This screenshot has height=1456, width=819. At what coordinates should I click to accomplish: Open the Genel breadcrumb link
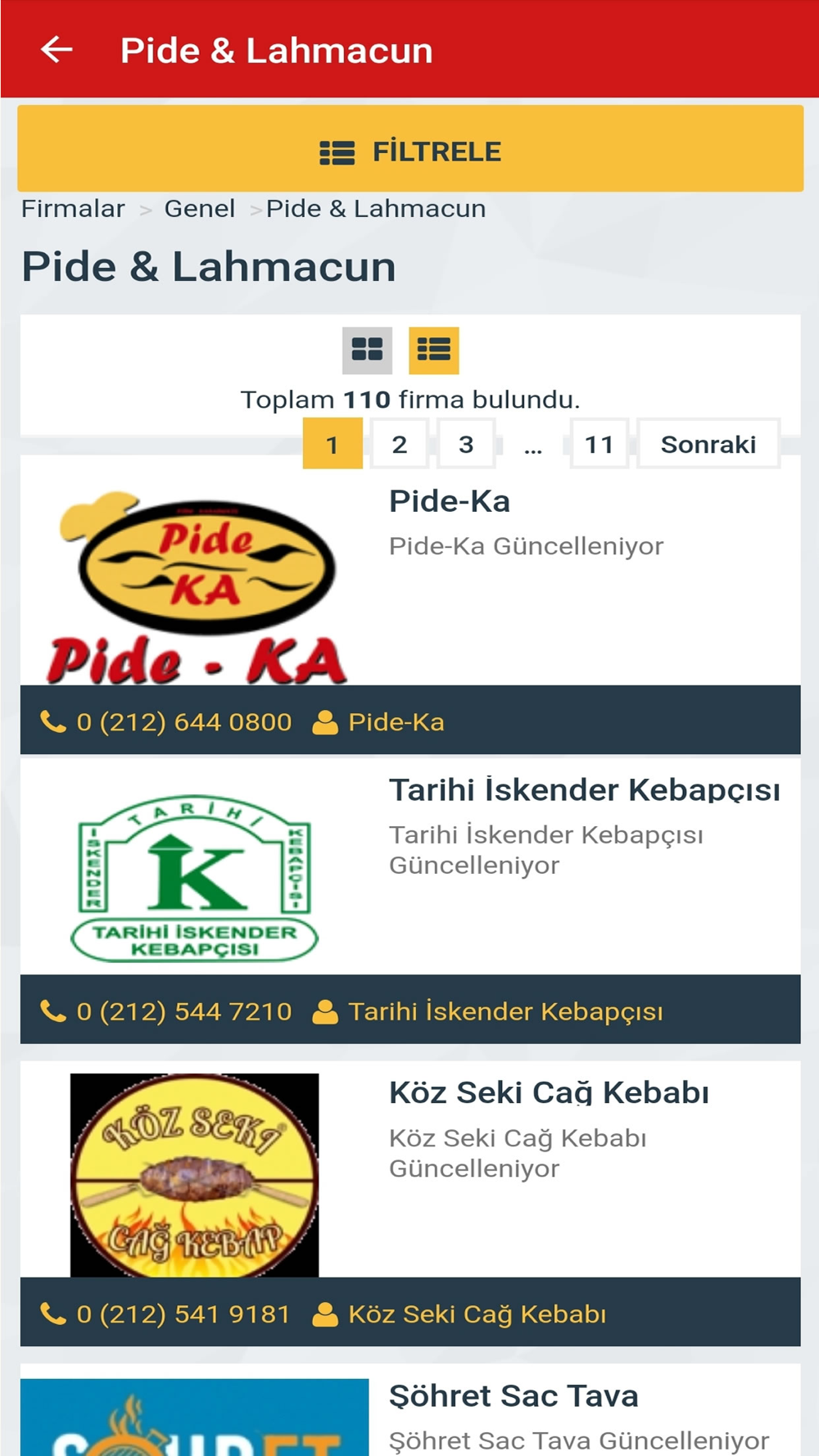[x=200, y=209]
